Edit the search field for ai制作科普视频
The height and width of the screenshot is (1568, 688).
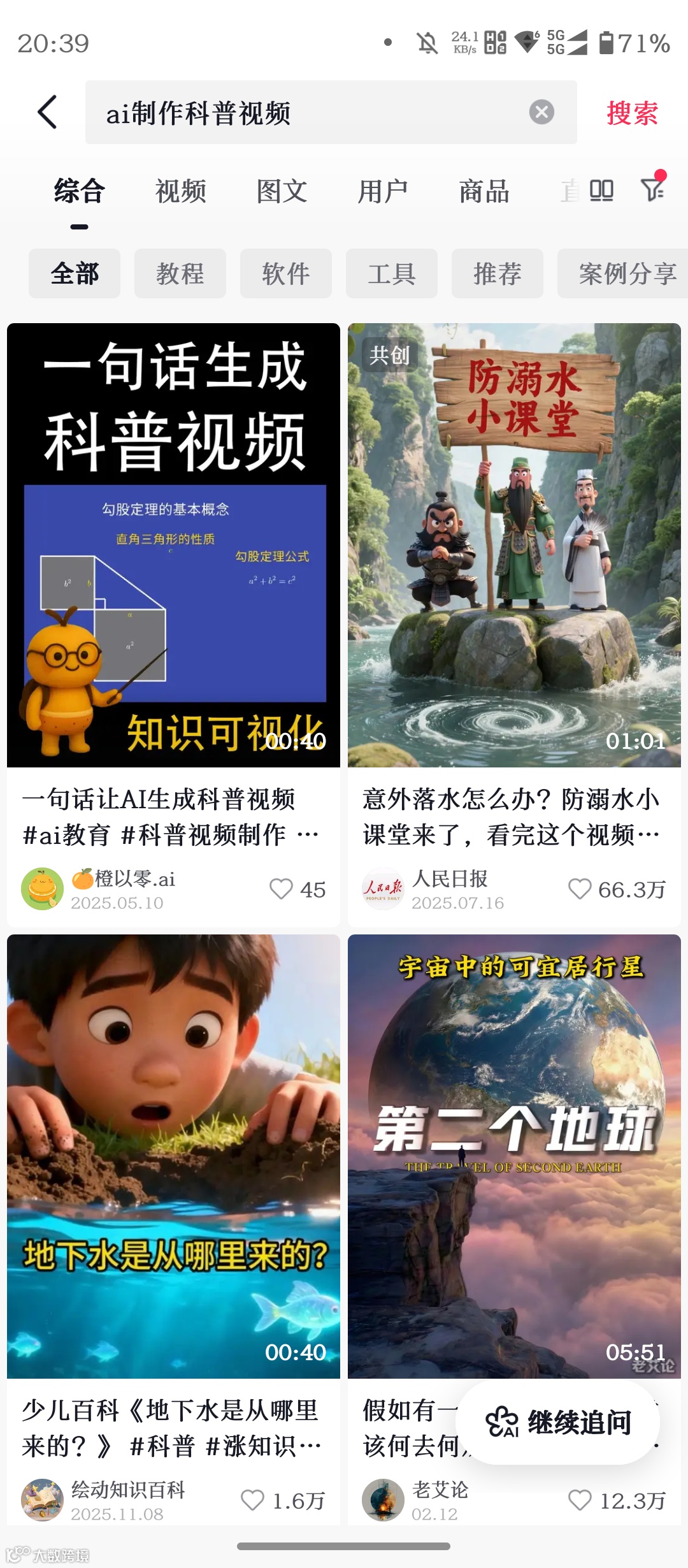306,113
